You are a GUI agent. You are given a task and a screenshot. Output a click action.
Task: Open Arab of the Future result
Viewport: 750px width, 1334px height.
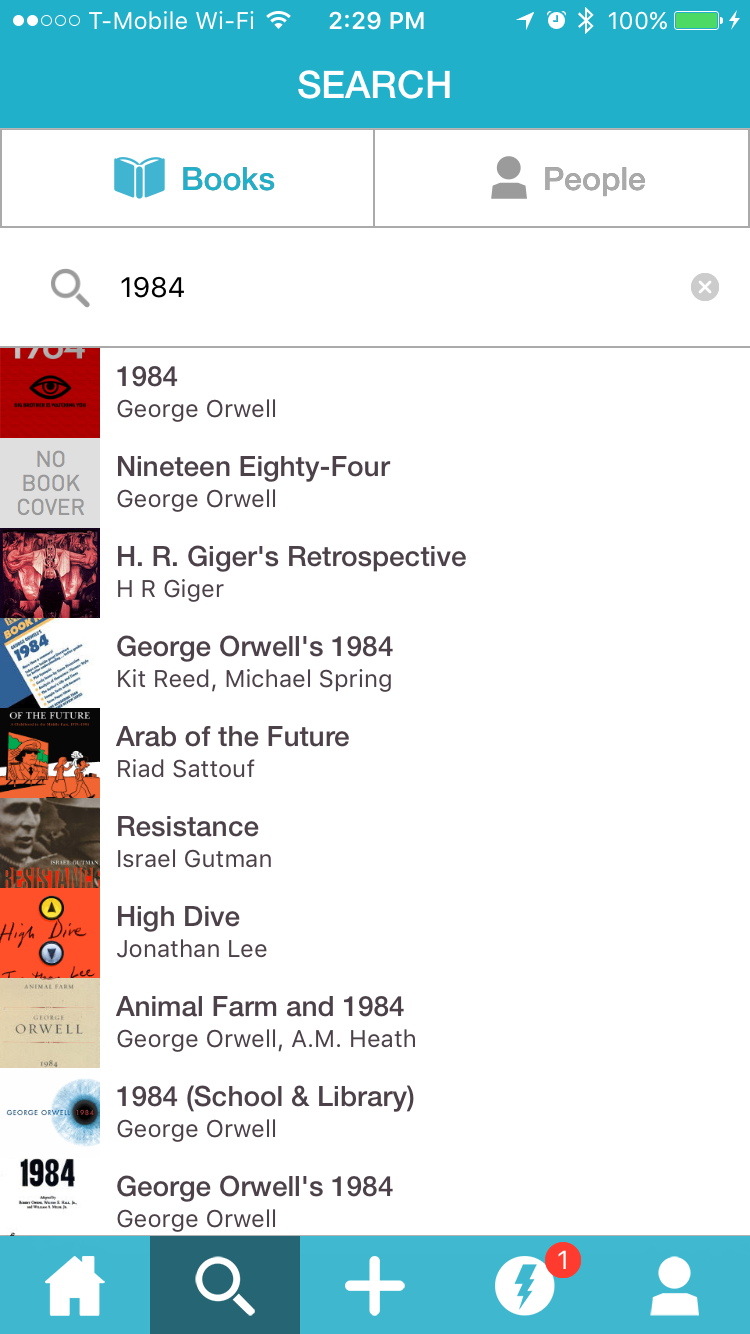375,752
